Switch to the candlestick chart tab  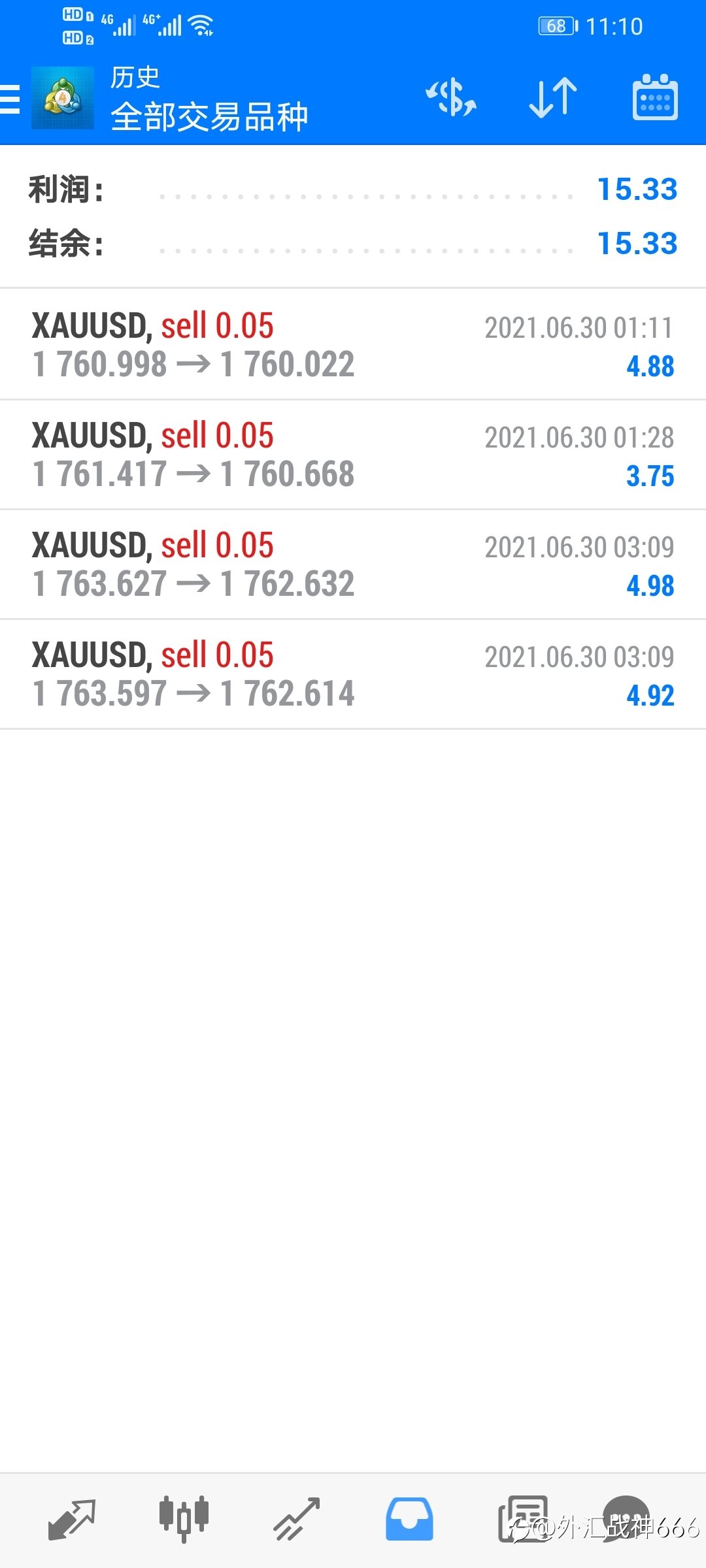point(184,1519)
